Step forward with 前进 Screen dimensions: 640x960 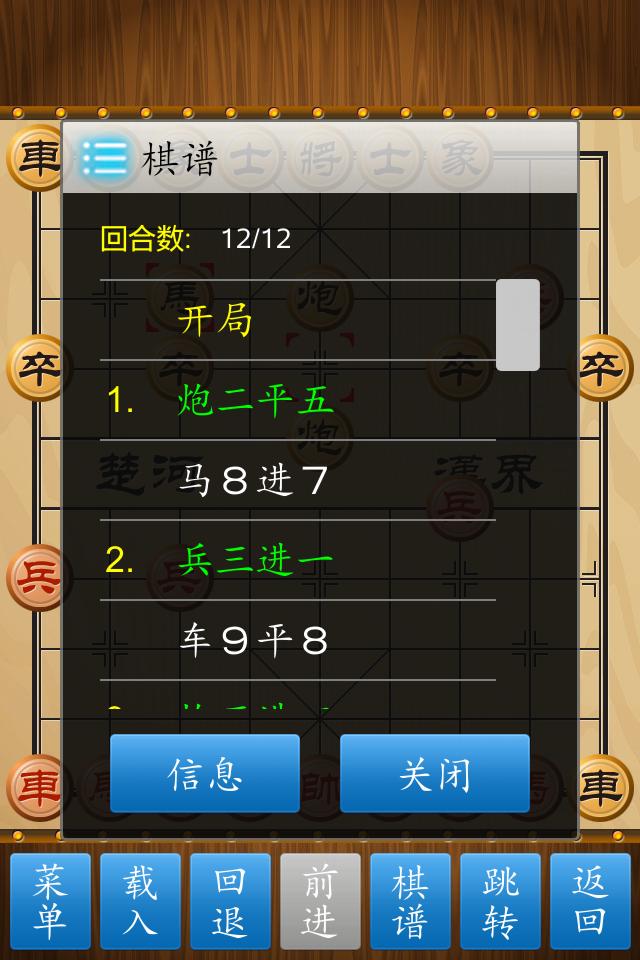coord(320,900)
